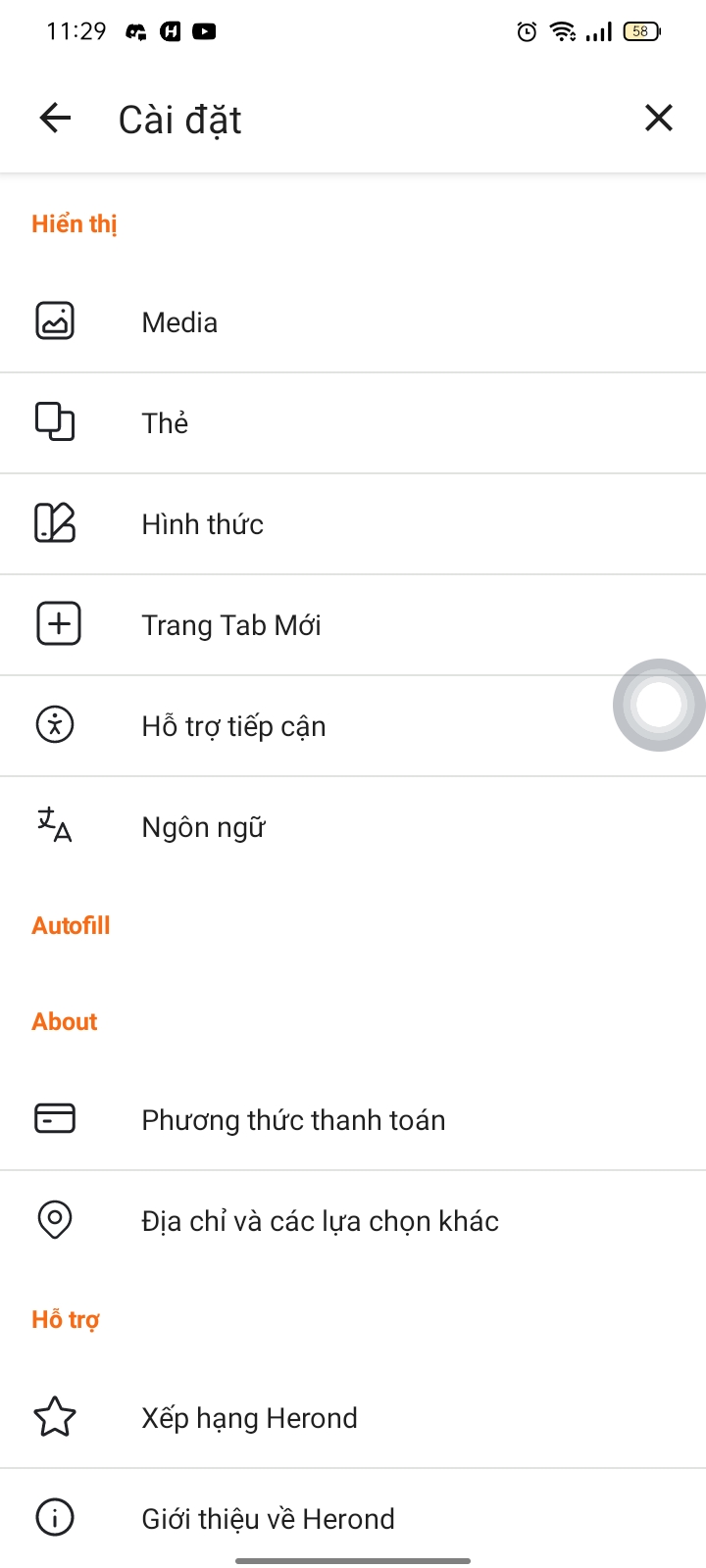Open Địa chỉ và các lựa chọn khác
This screenshot has height=1568, width=706.
pyautogui.click(x=353, y=1221)
